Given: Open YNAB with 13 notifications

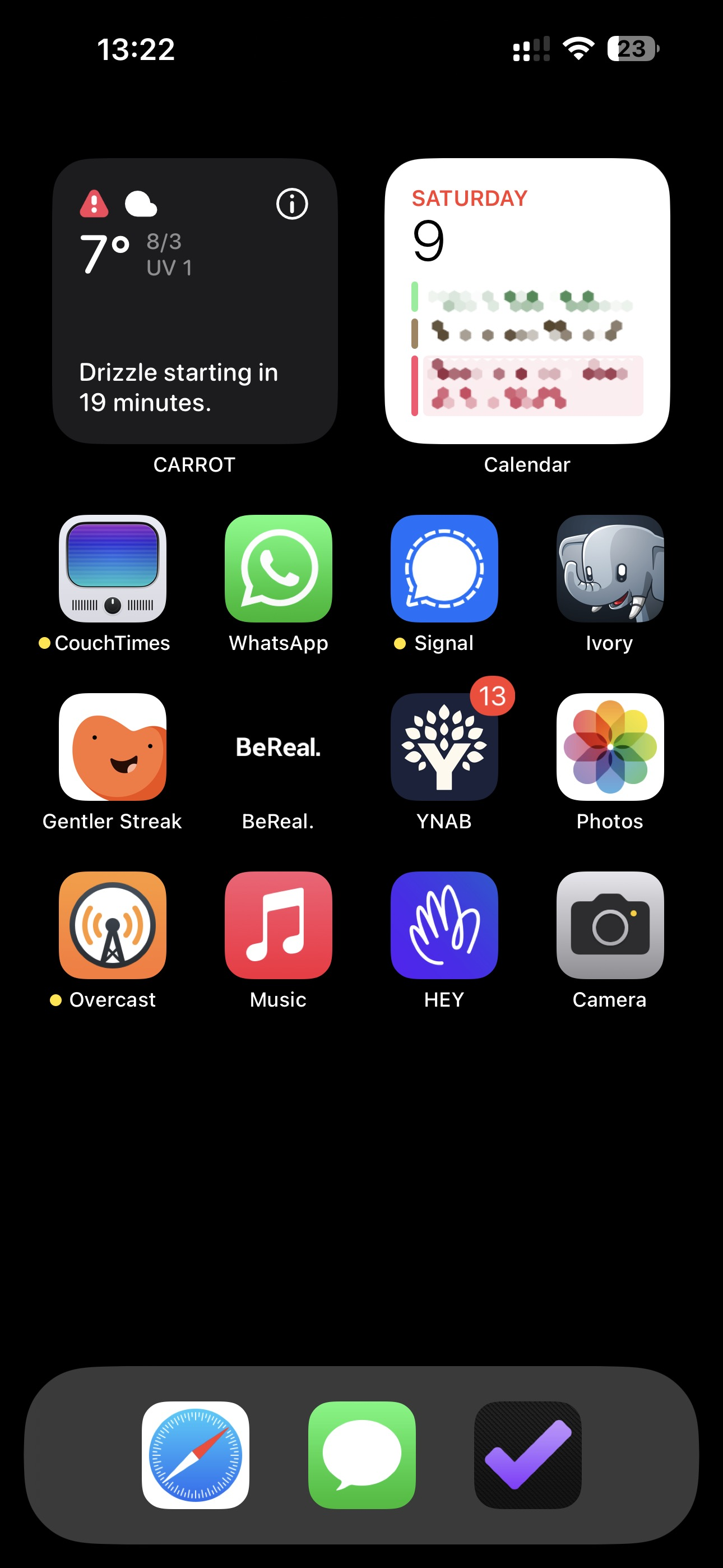Looking at the screenshot, I should point(444,747).
